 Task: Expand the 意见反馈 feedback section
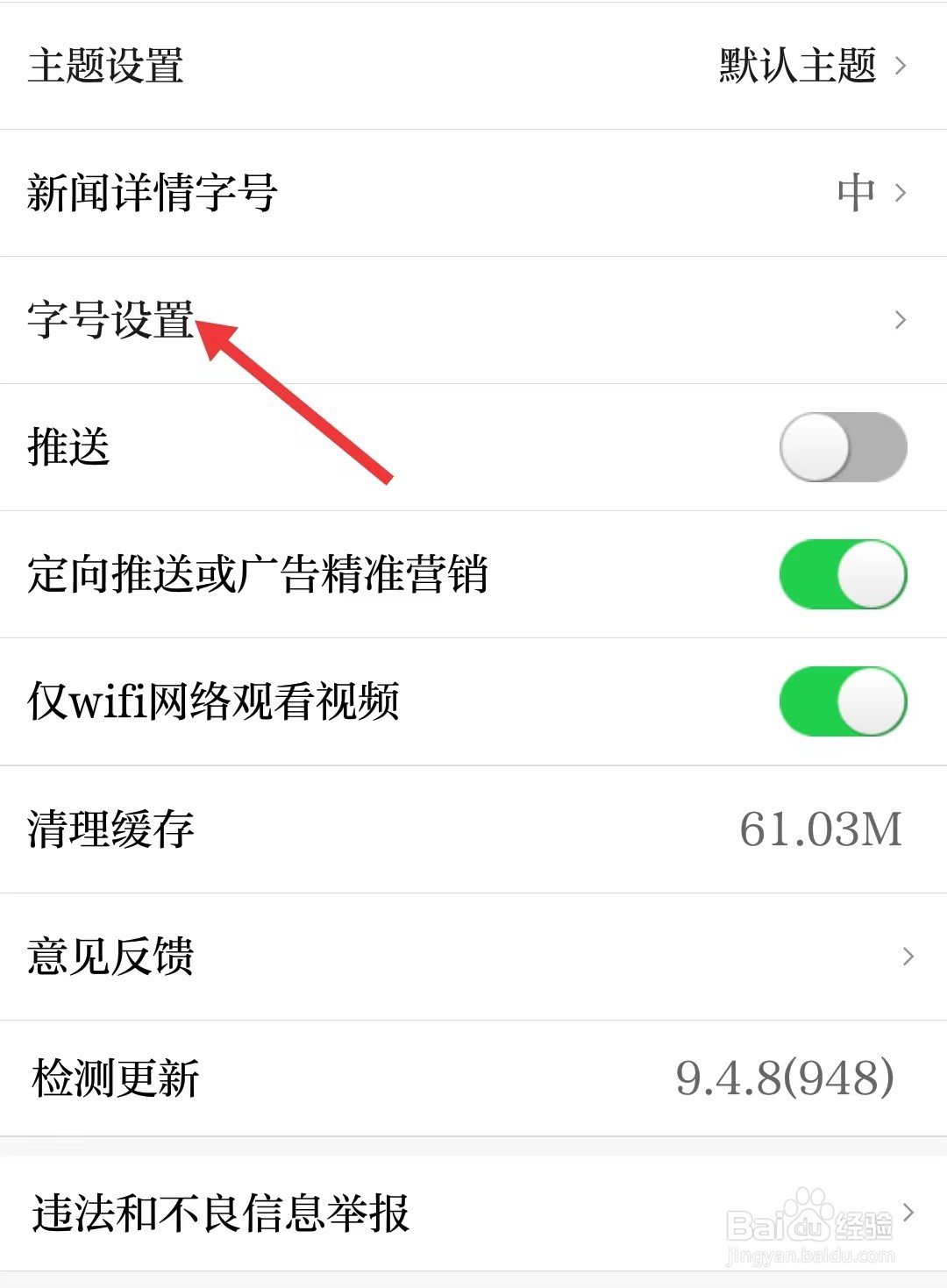[x=111, y=956]
